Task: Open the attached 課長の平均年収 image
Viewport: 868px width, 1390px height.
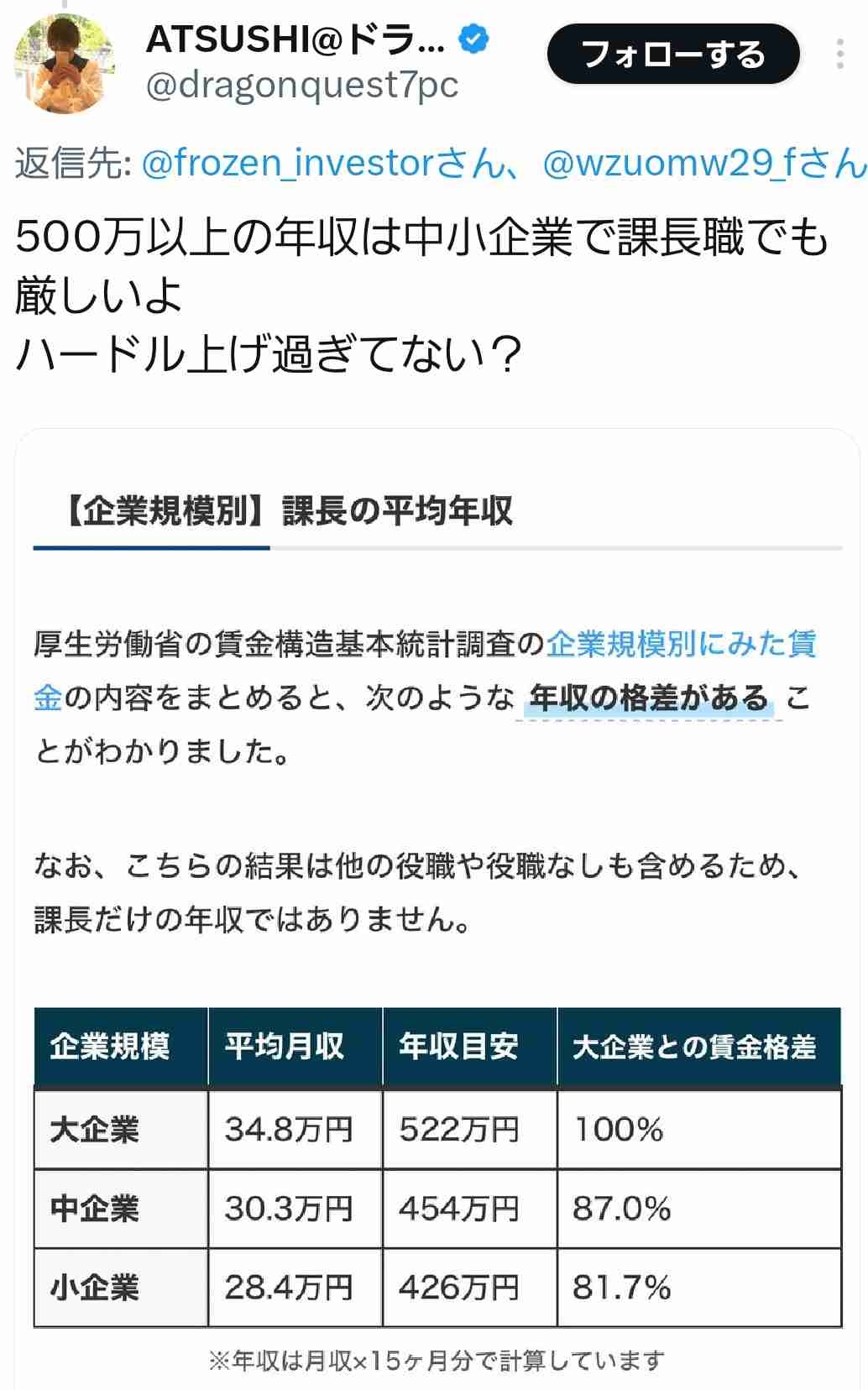Action: pos(434,907)
